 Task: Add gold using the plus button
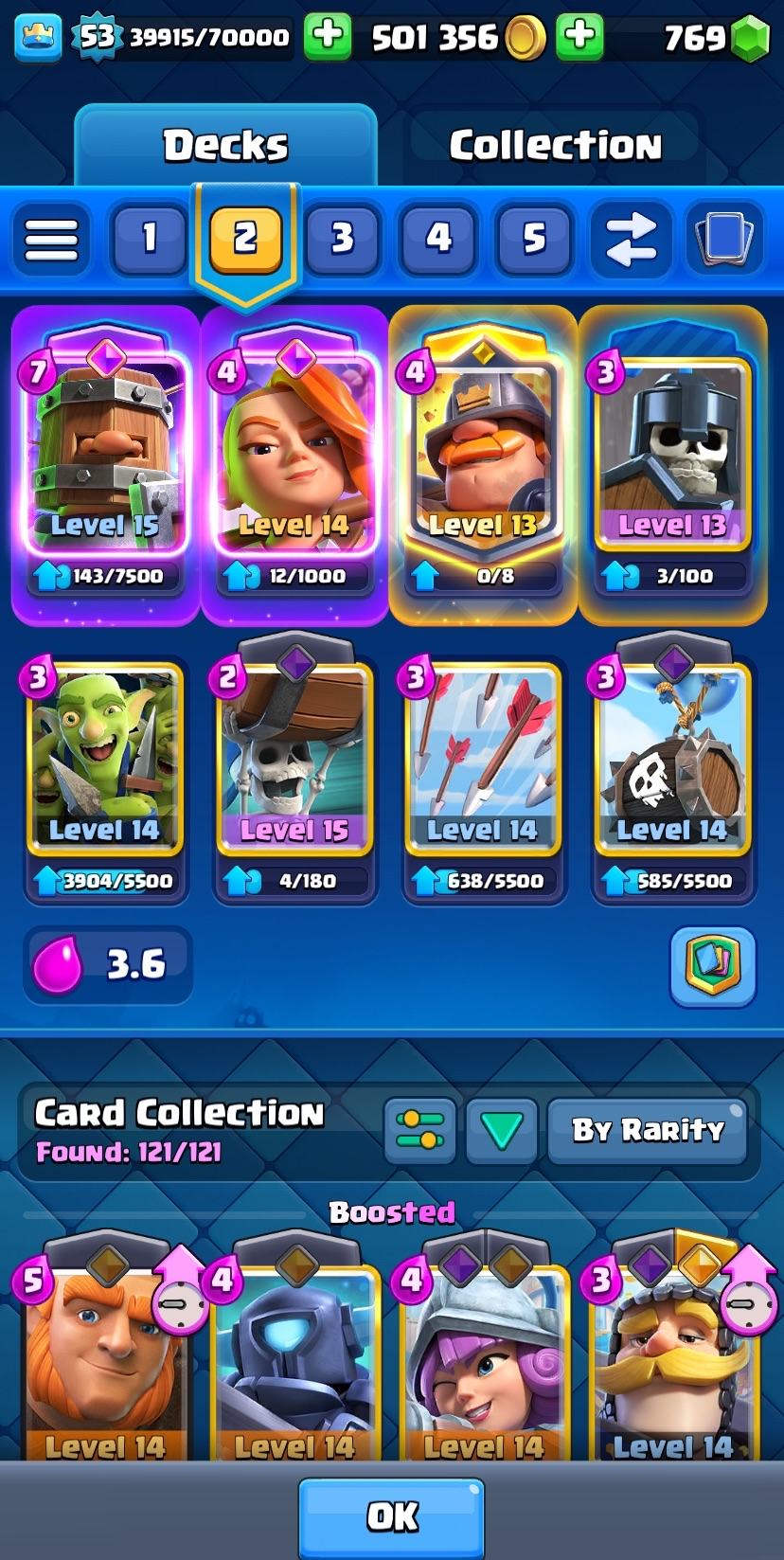579,37
